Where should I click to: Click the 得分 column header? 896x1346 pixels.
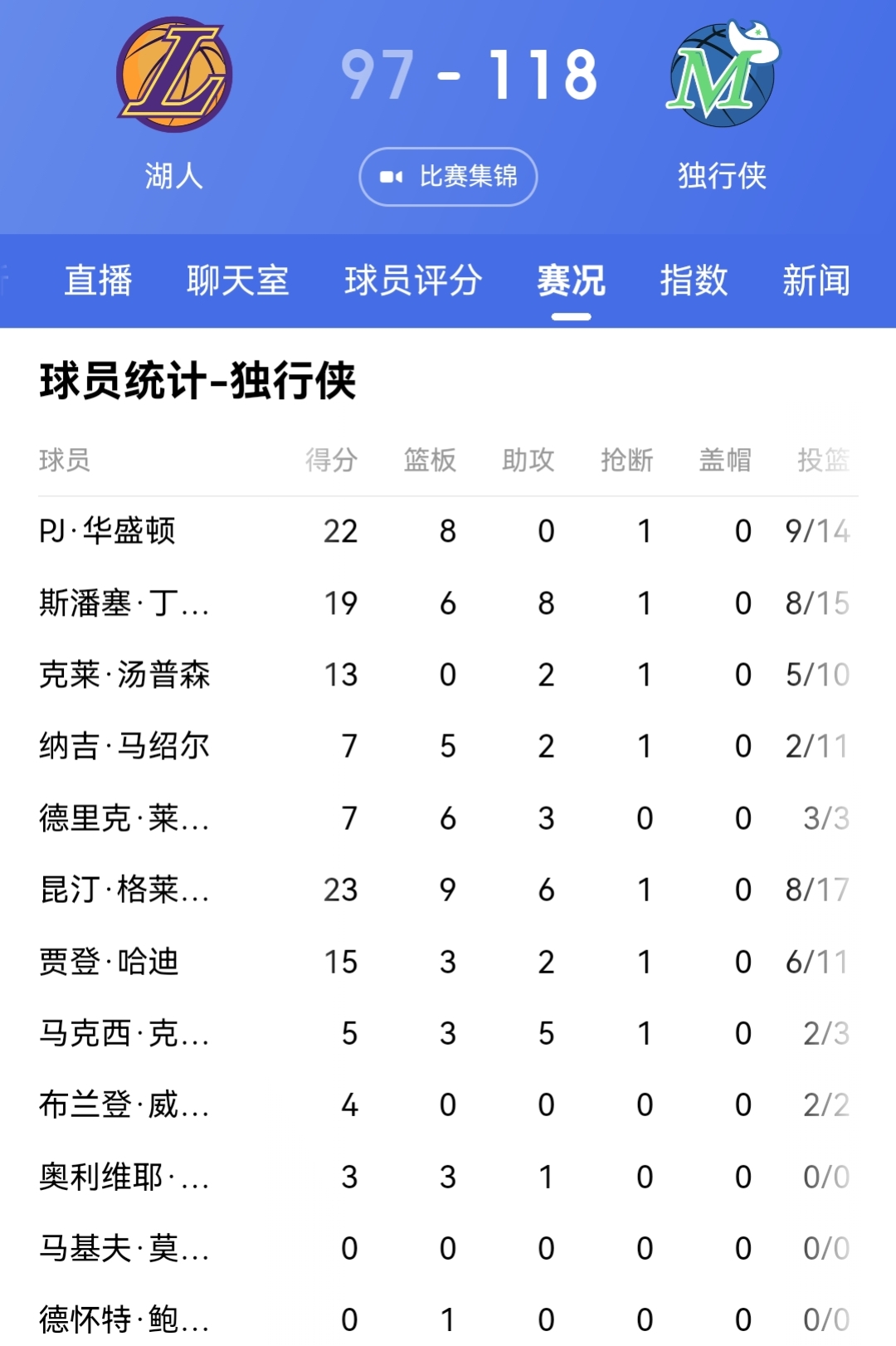point(330,461)
